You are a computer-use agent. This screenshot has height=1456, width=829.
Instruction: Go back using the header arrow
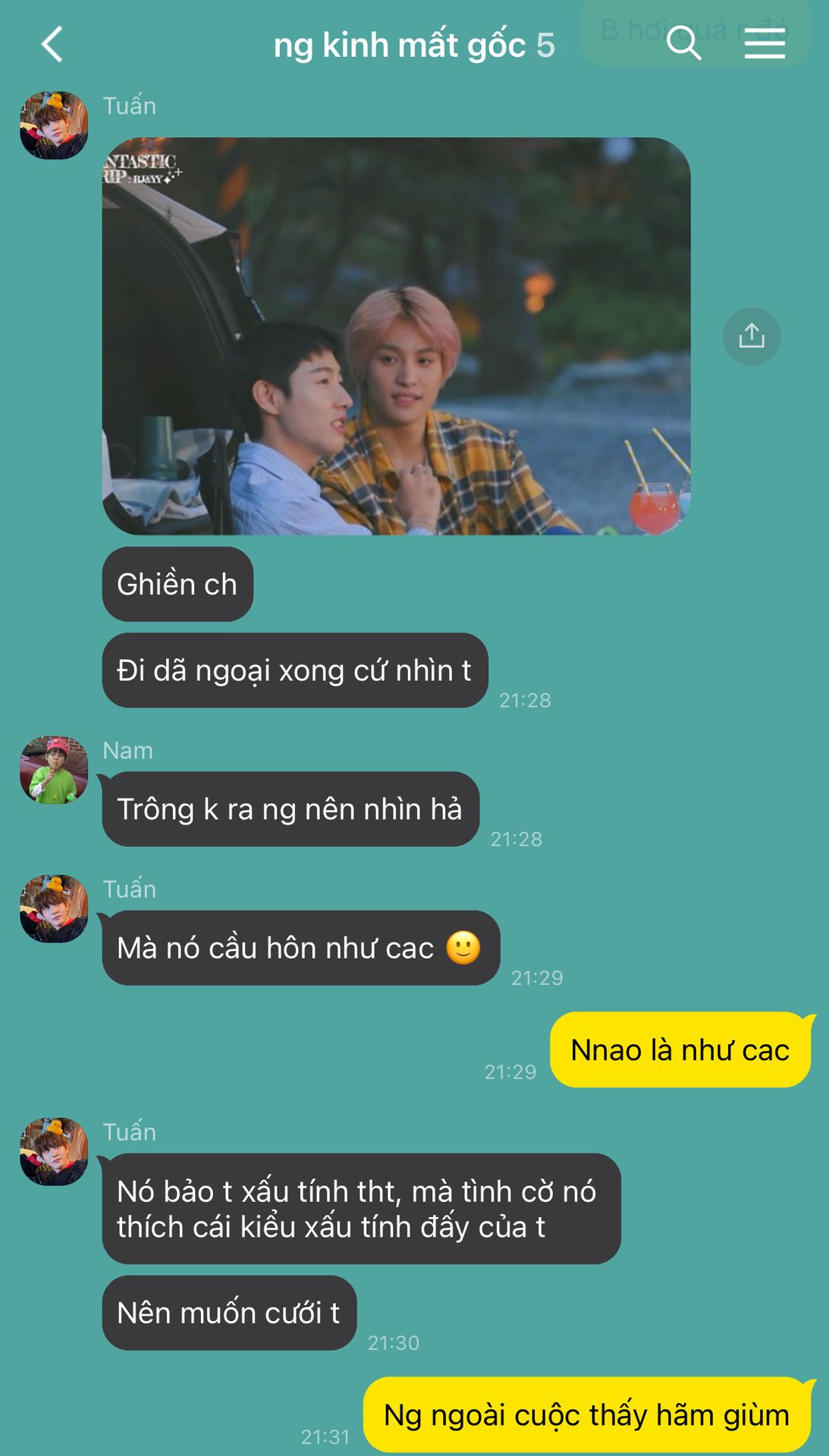[52, 44]
